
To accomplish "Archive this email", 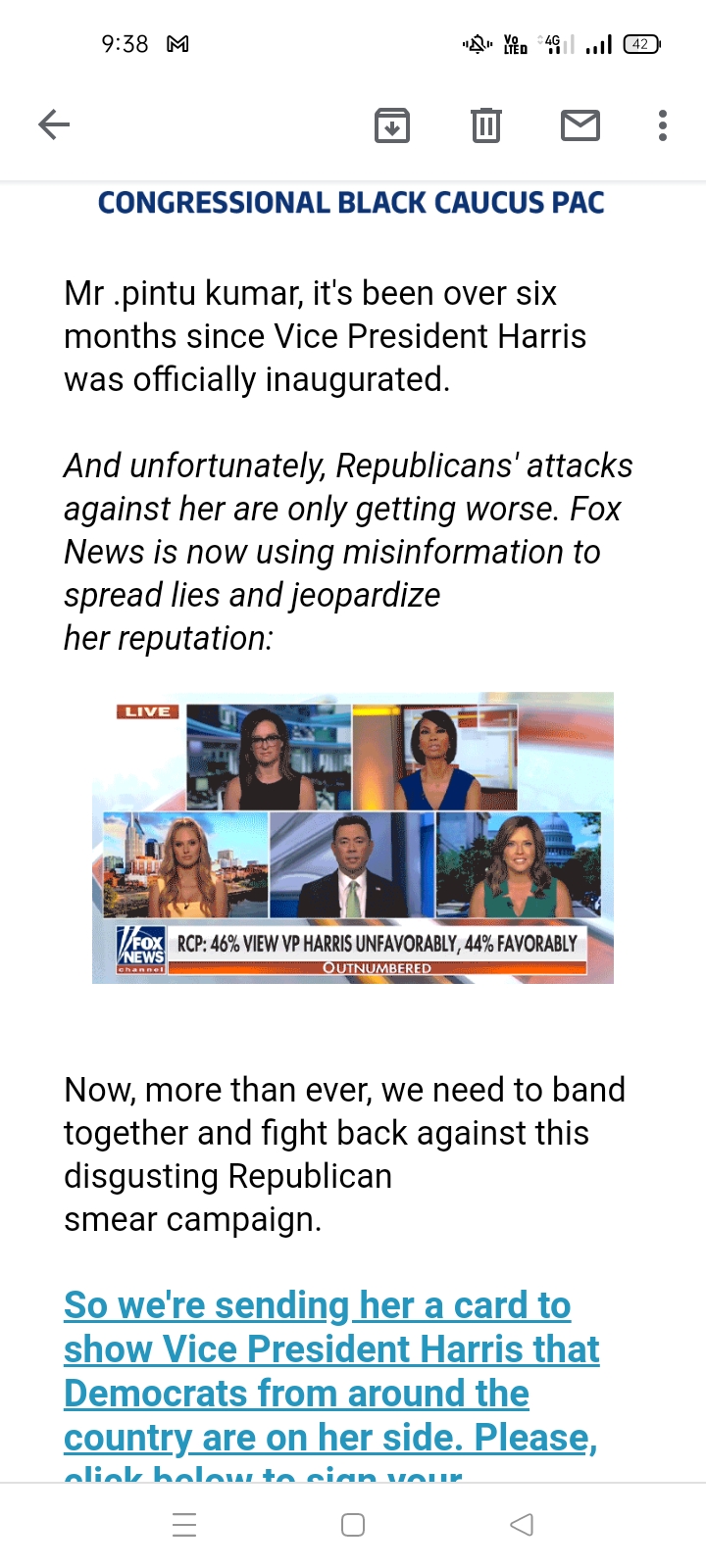I will click(391, 125).
